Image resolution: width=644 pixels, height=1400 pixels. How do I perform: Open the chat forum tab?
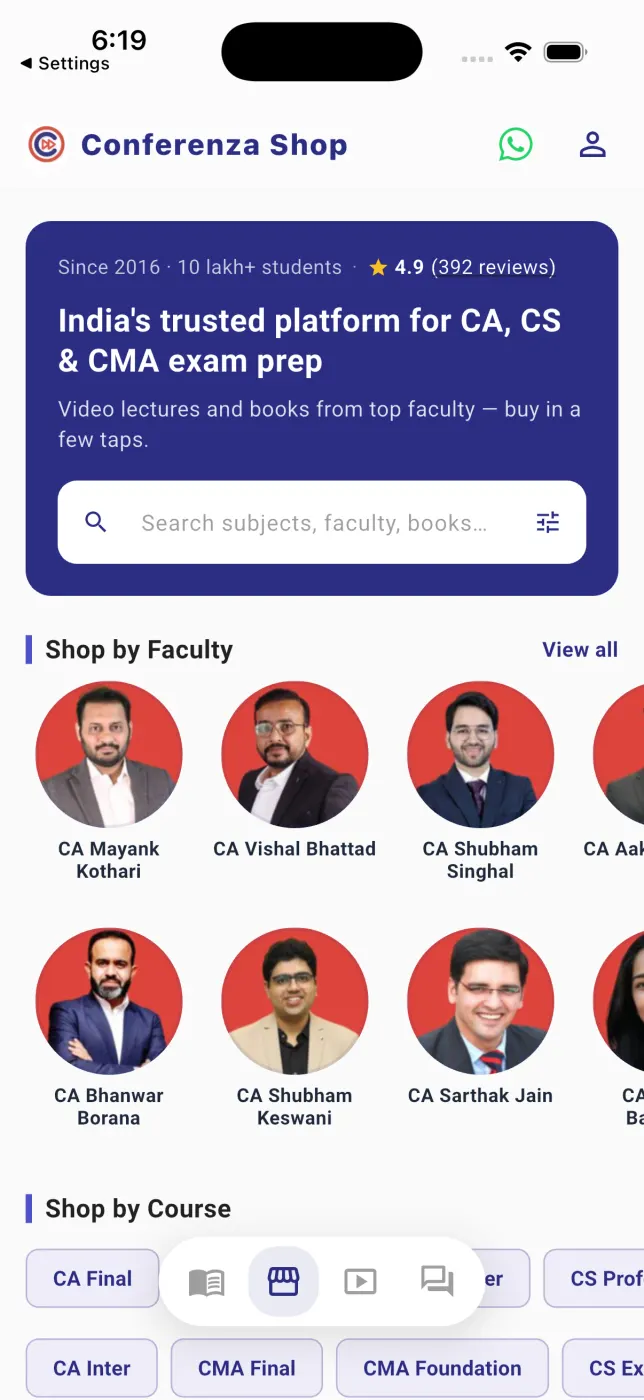(437, 1282)
